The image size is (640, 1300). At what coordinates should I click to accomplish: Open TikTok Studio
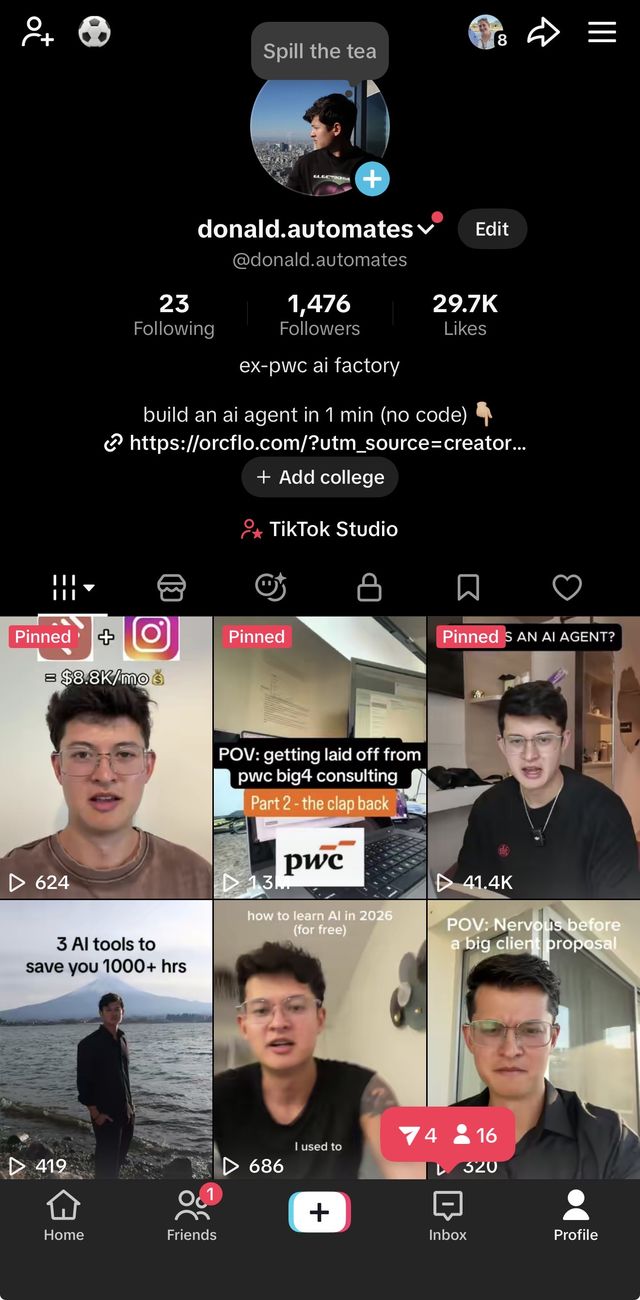click(320, 529)
